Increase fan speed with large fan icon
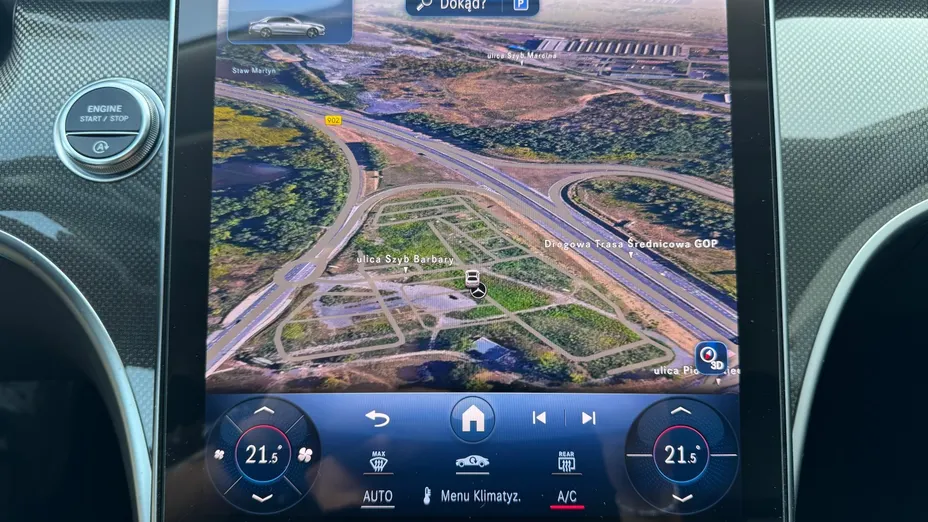The width and height of the screenshot is (928, 522). [x=309, y=455]
